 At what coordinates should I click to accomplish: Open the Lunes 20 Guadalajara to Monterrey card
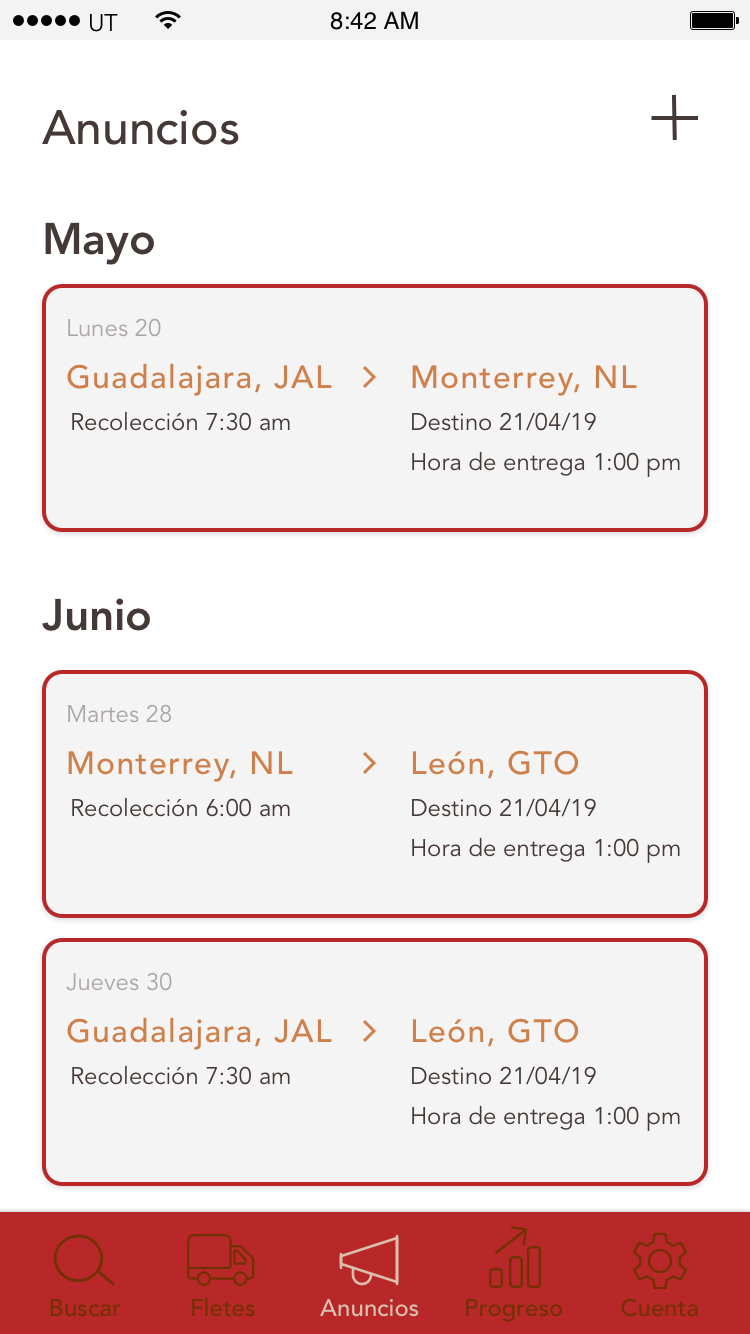(x=375, y=408)
